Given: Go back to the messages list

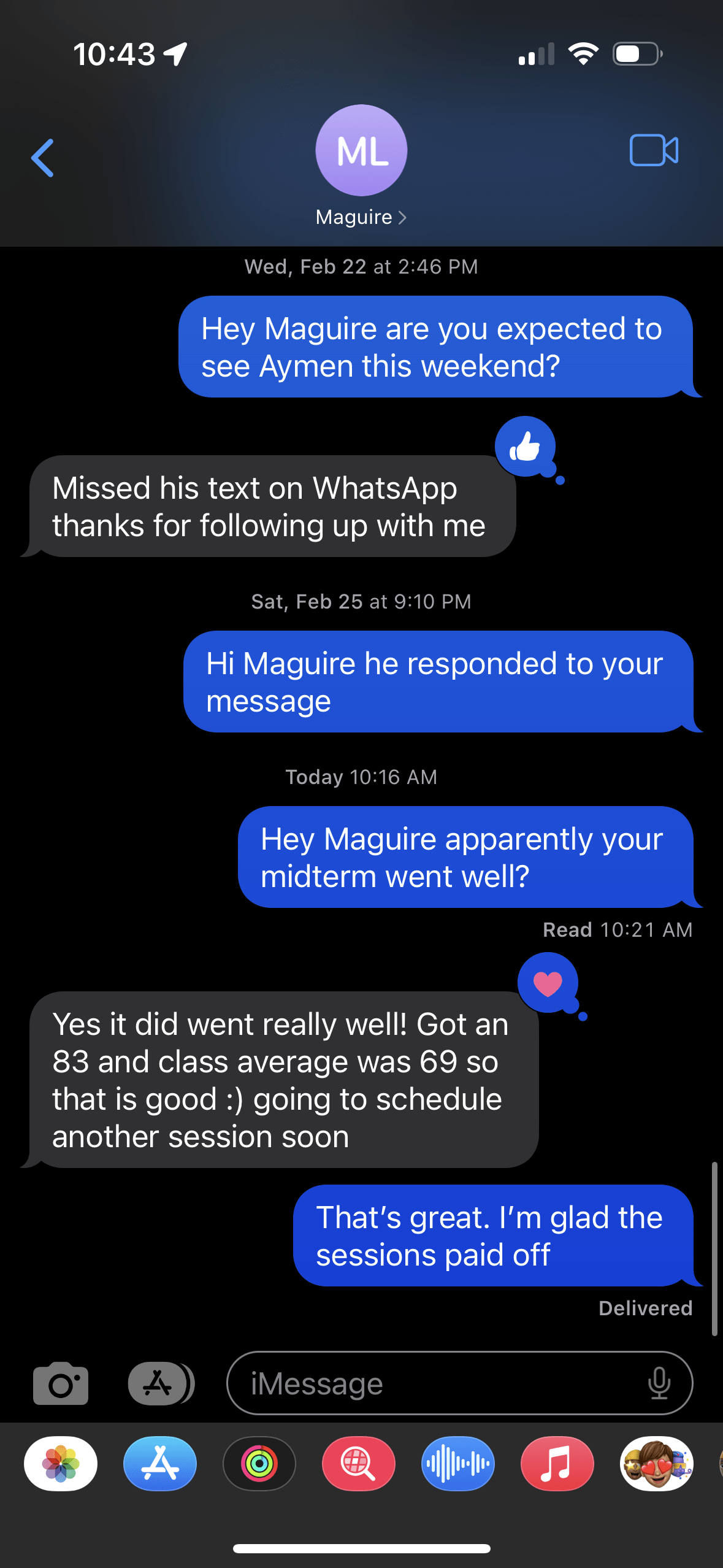Looking at the screenshot, I should pyautogui.click(x=43, y=158).
